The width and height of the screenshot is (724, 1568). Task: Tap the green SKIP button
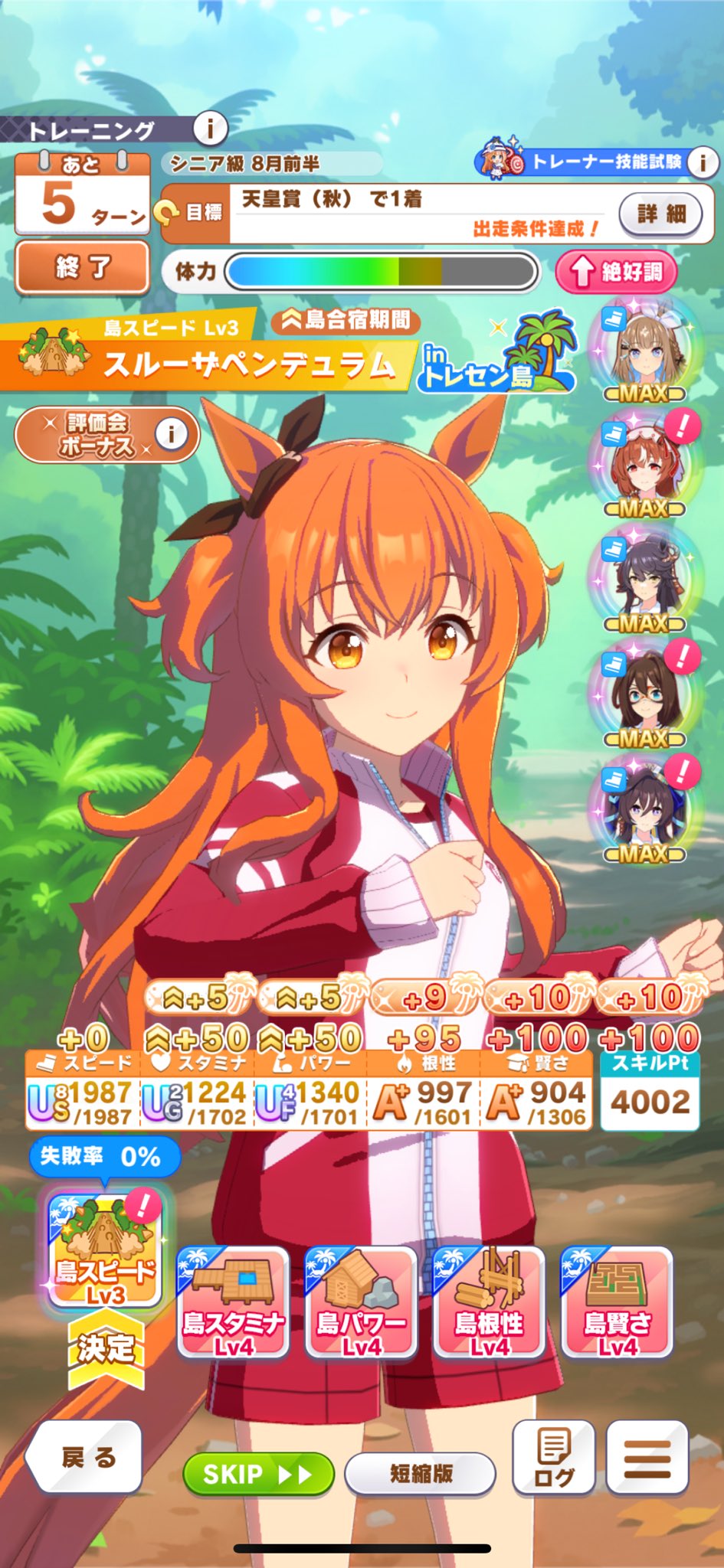pyautogui.click(x=257, y=1474)
